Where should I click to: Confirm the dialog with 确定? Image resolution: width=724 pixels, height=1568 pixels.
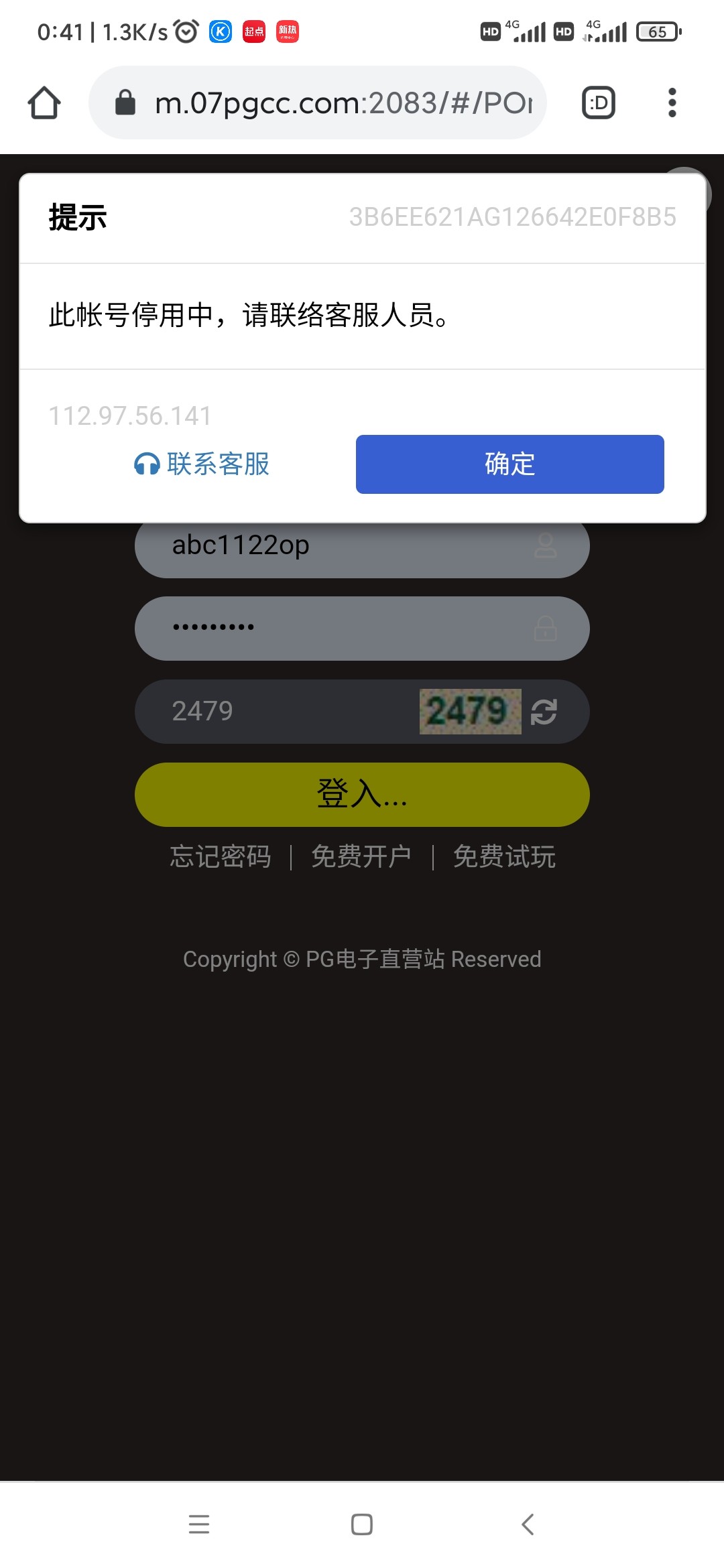click(x=509, y=464)
